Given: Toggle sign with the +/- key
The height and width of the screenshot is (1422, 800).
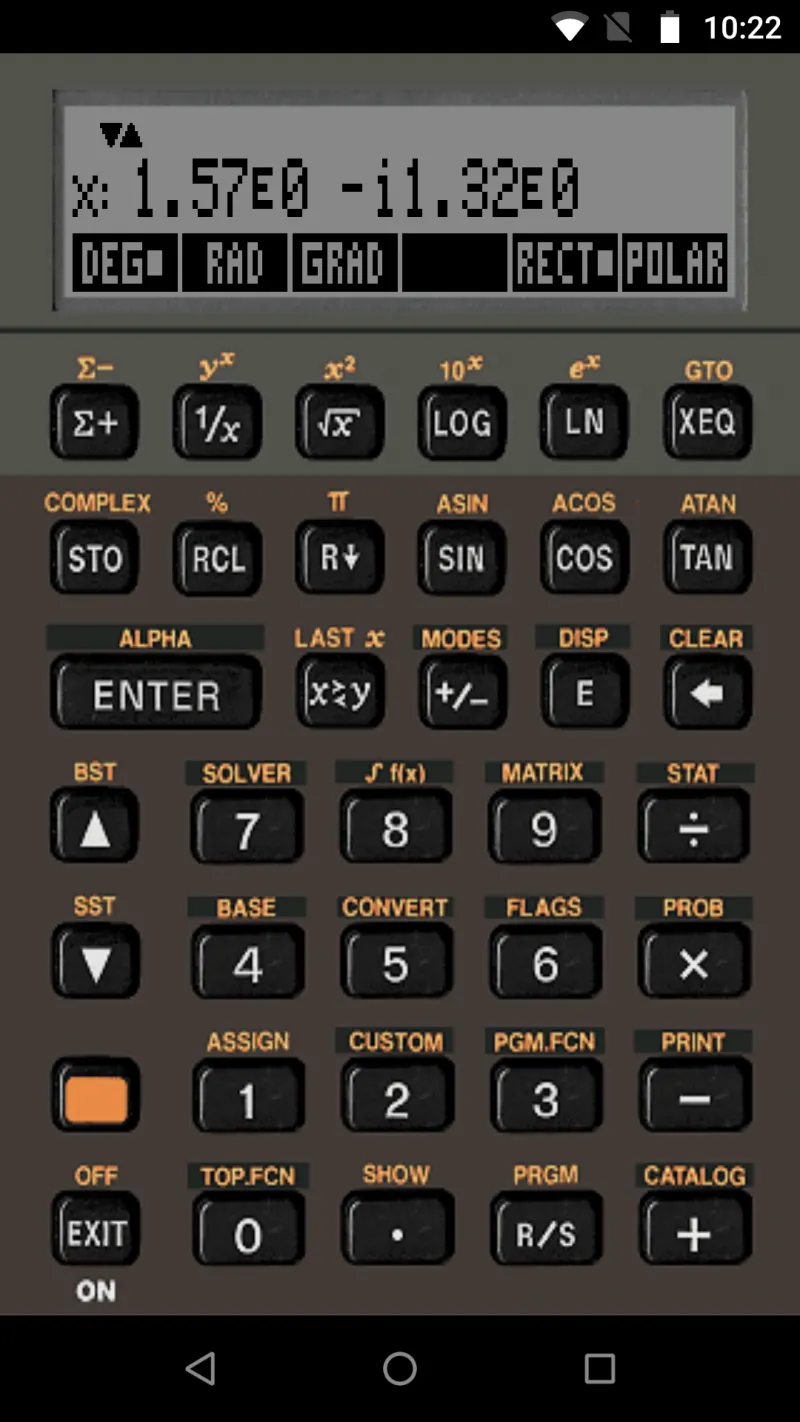Looking at the screenshot, I should pyautogui.click(x=461, y=693).
